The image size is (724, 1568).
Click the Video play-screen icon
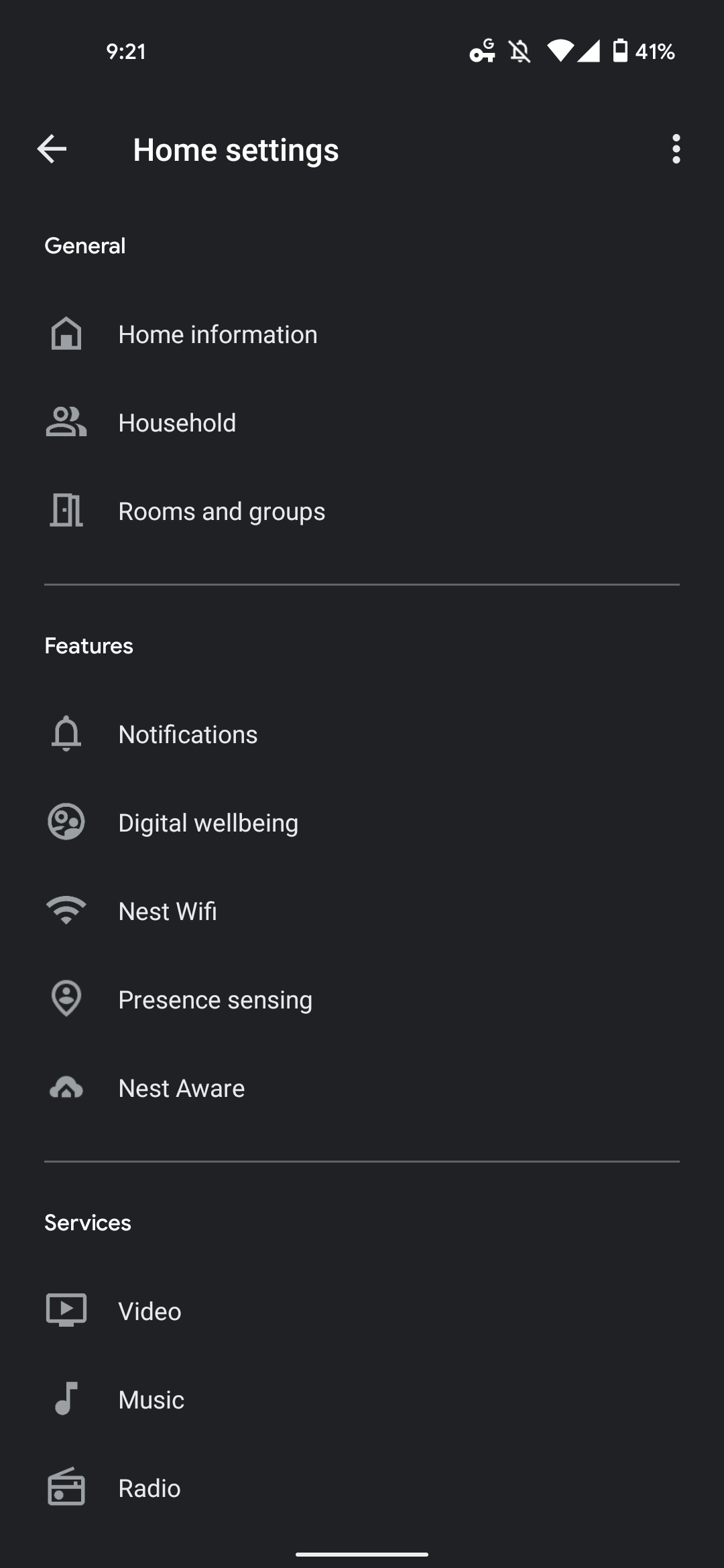pyautogui.click(x=66, y=1310)
